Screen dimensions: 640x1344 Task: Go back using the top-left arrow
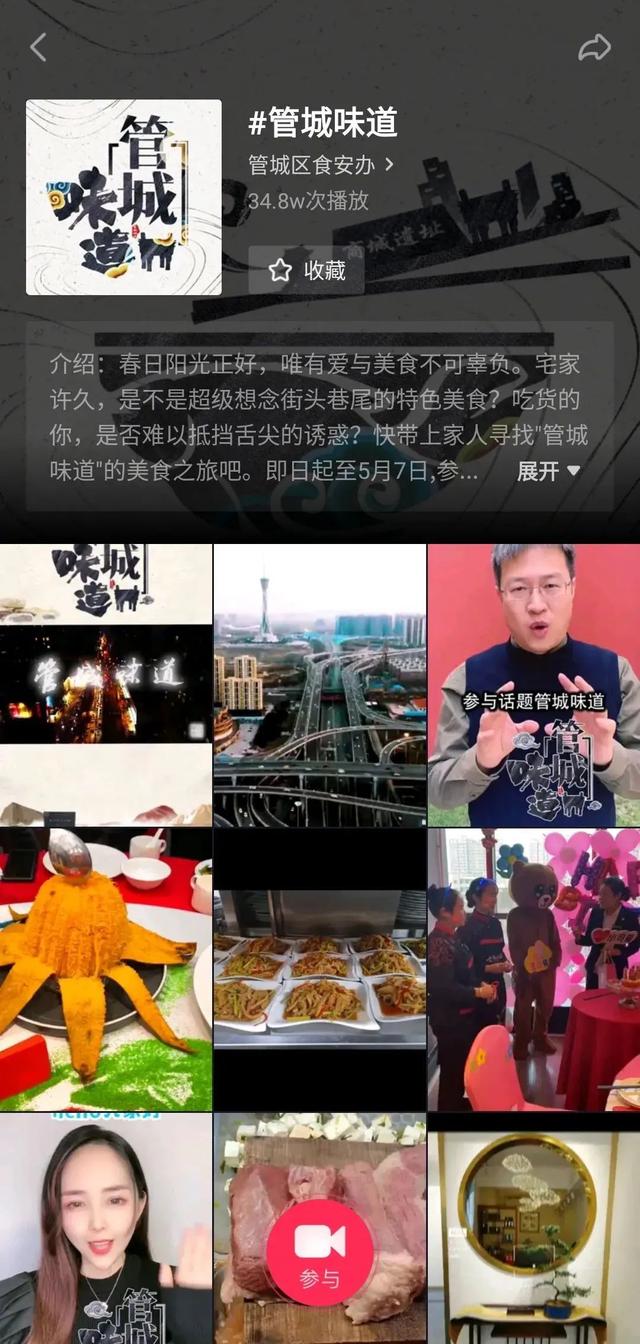tap(38, 47)
